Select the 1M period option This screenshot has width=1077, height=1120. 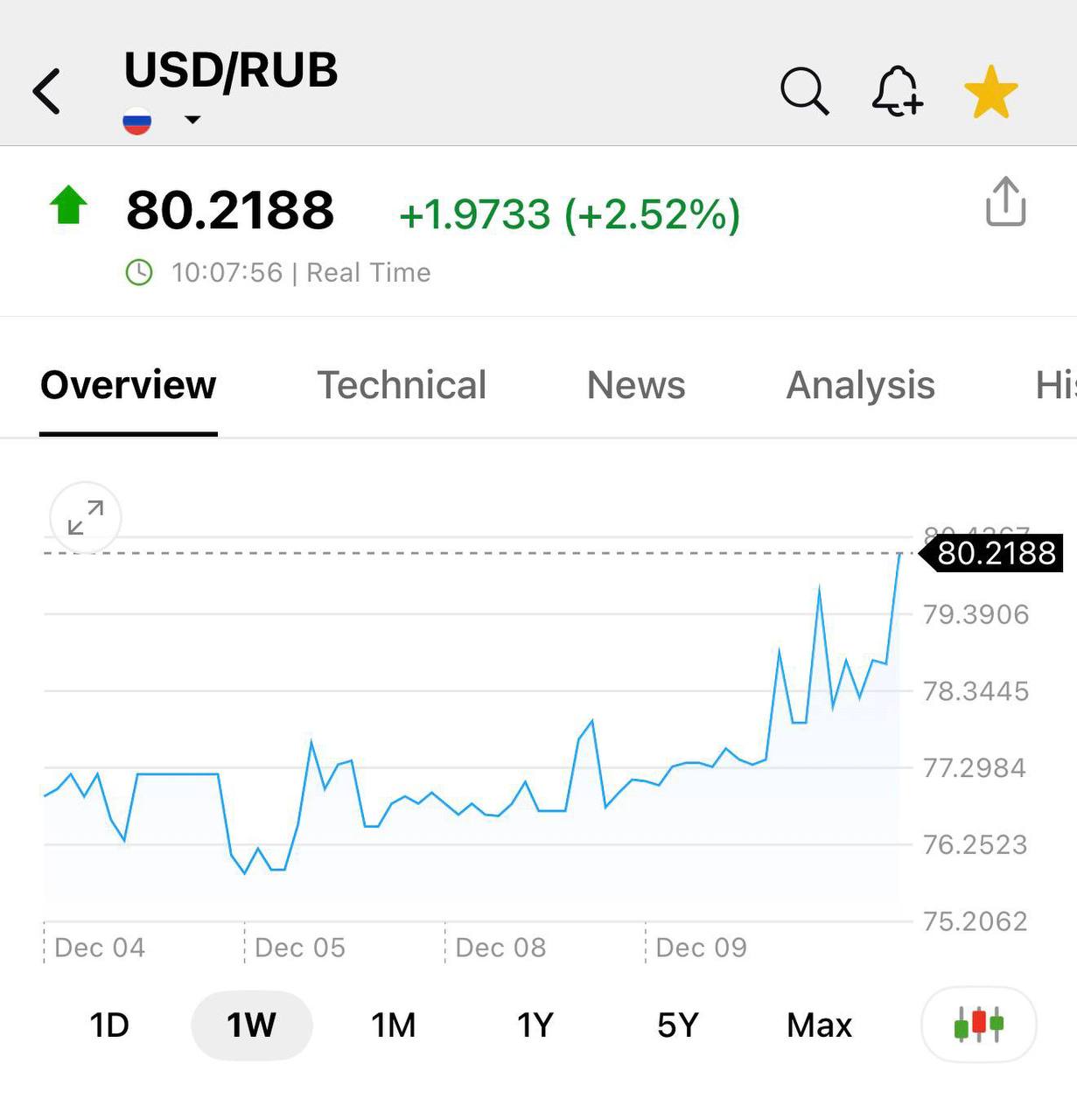[x=393, y=1024]
